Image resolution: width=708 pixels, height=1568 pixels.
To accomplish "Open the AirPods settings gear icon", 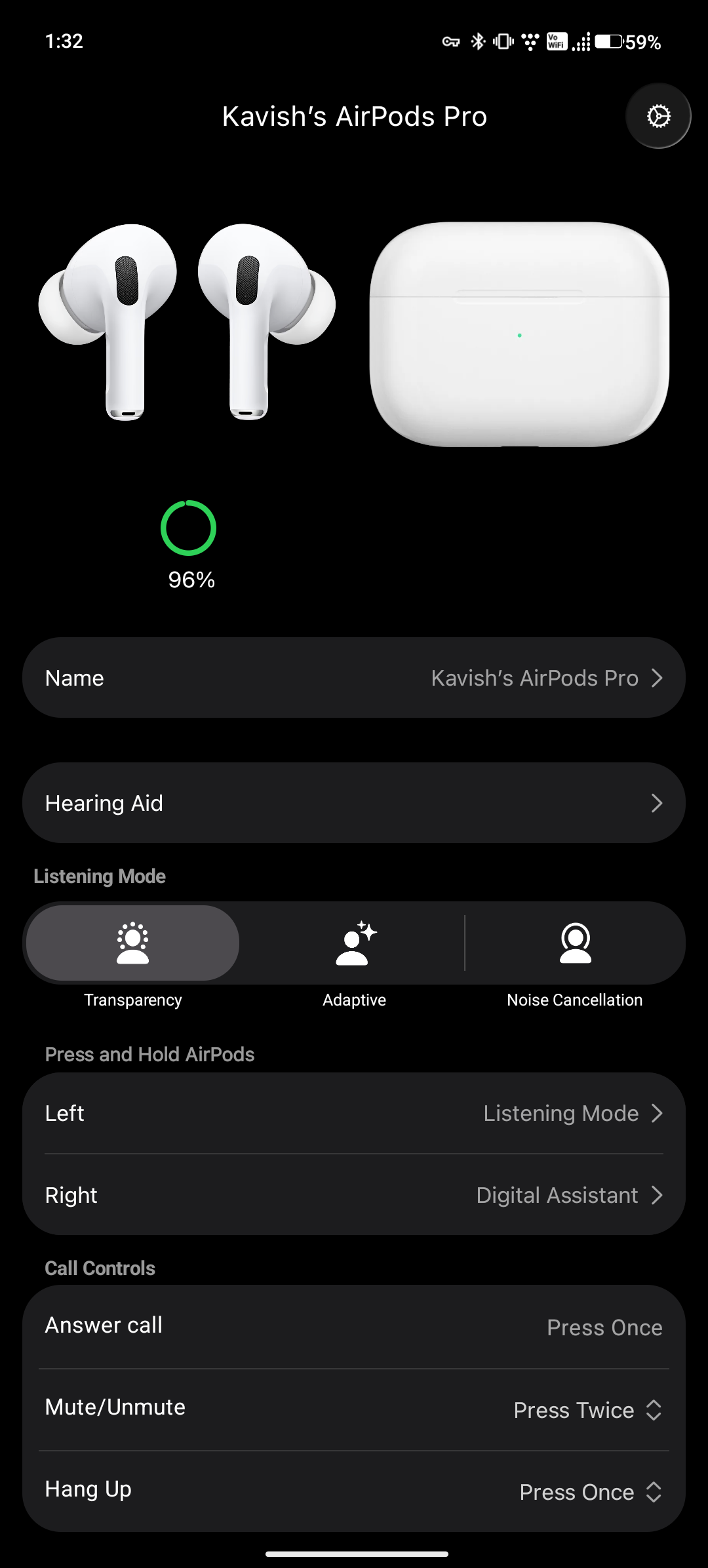I will pyautogui.click(x=658, y=115).
